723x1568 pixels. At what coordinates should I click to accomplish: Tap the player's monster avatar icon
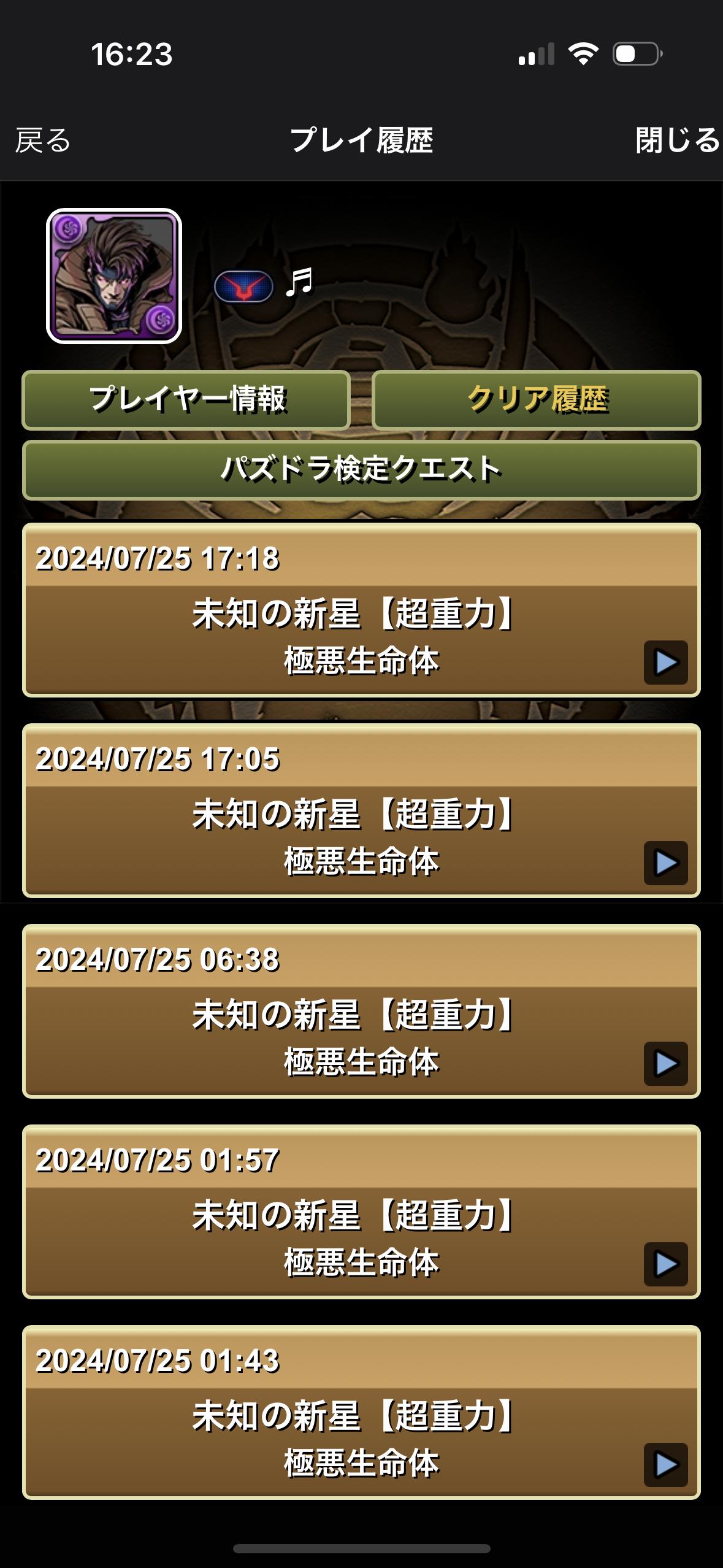click(114, 276)
